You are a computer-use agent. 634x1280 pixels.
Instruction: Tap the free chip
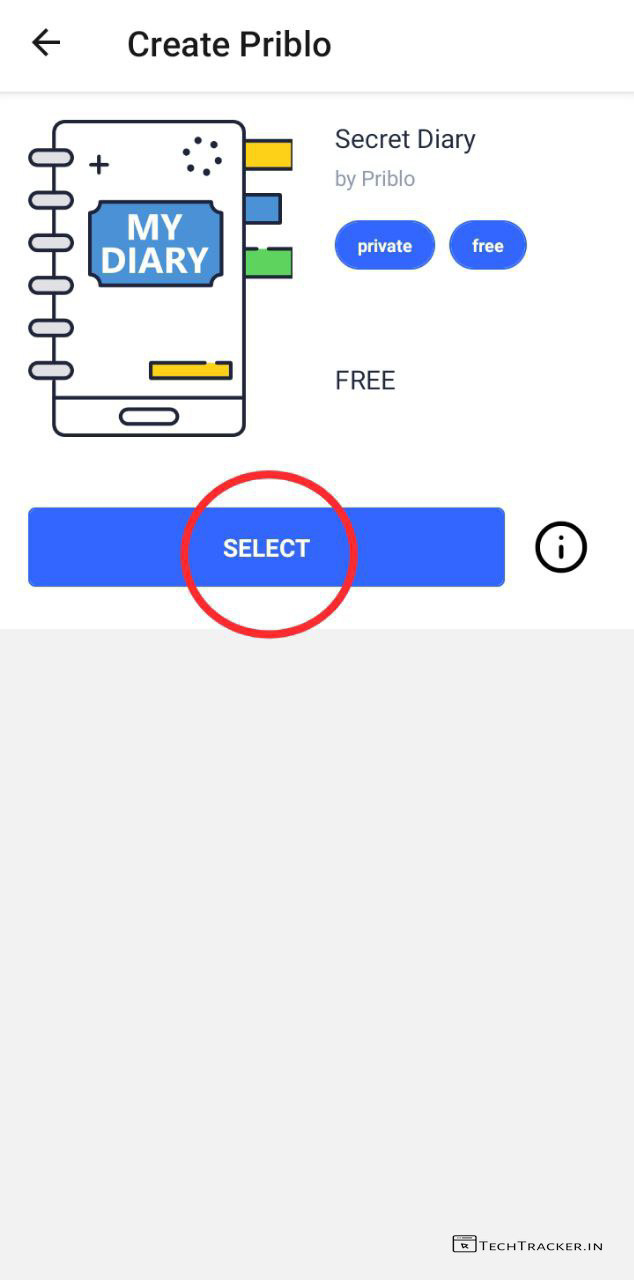488,246
